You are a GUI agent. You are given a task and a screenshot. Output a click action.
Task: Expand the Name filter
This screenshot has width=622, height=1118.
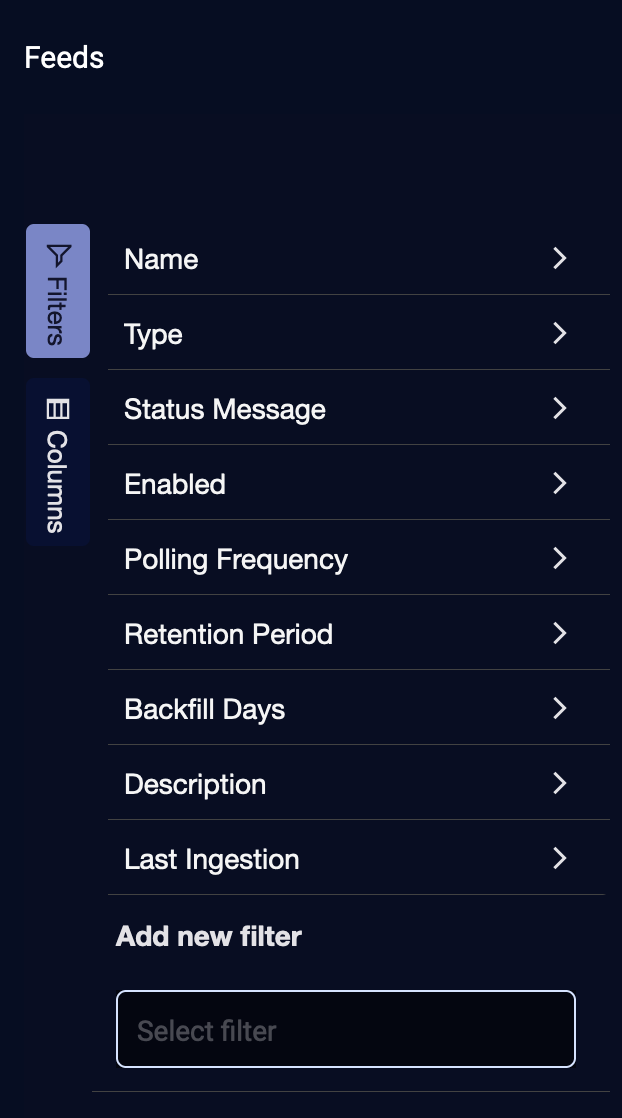click(x=358, y=259)
